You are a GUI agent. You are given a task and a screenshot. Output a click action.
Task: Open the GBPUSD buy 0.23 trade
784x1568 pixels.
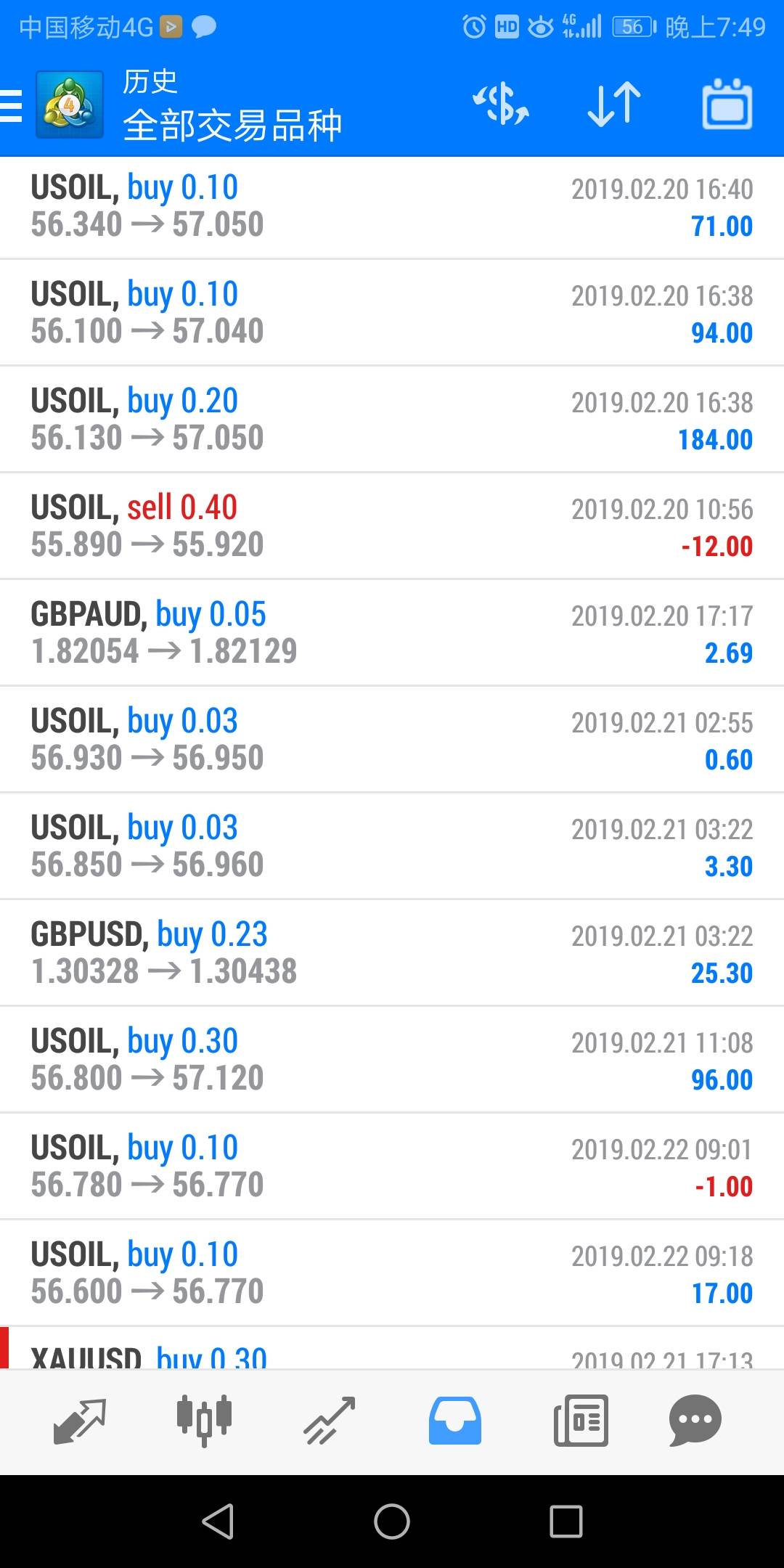point(392,953)
